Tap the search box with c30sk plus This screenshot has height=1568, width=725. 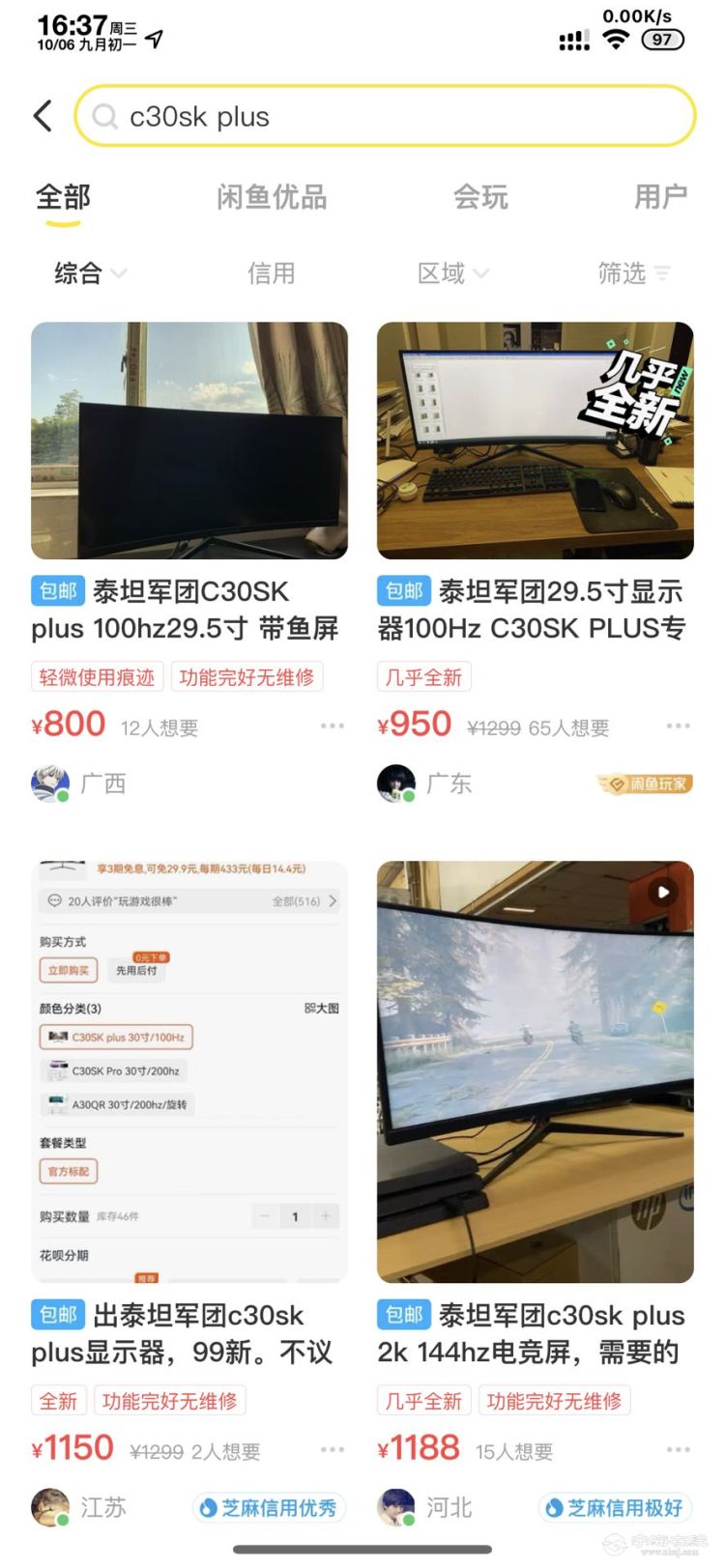(385, 116)
